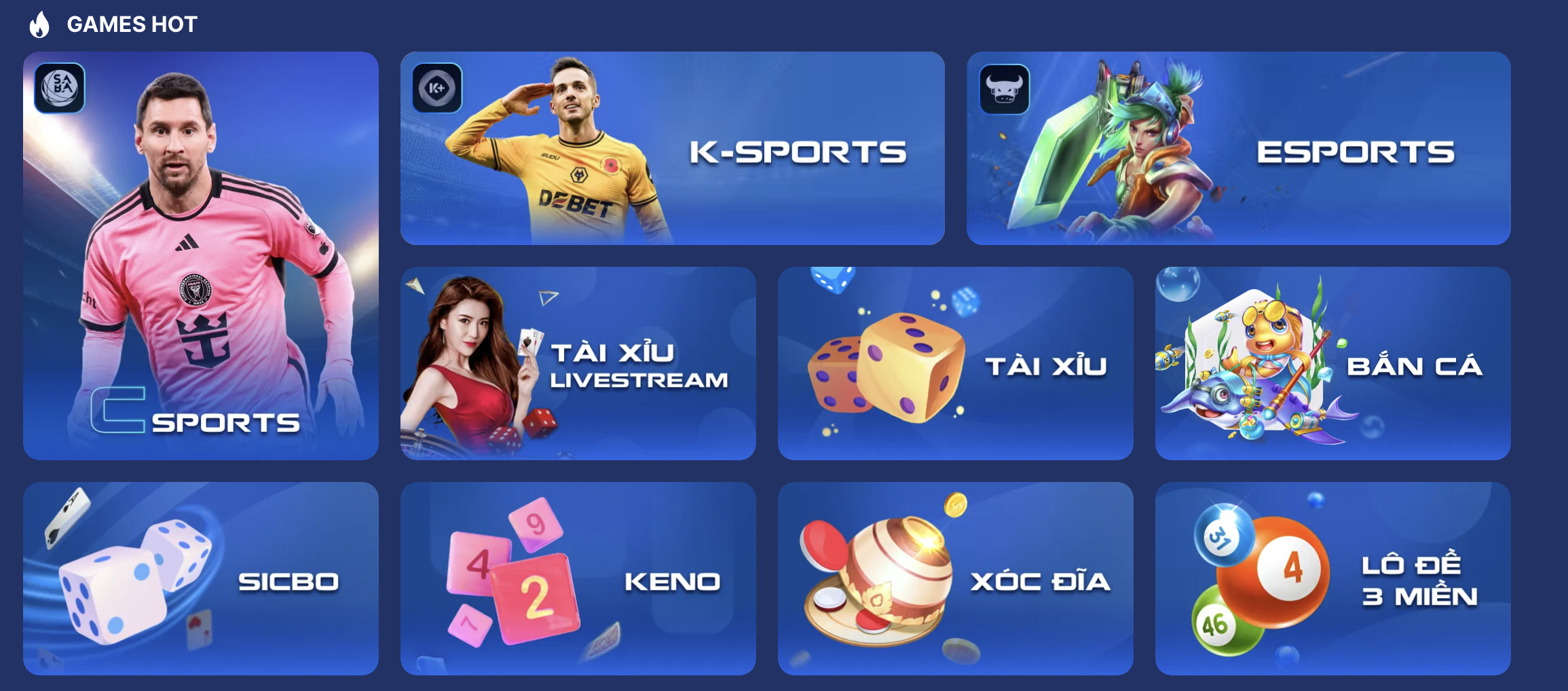
Task: Open the Sicbo game tile
Action: pyautogui.click(x=200, y=579)
